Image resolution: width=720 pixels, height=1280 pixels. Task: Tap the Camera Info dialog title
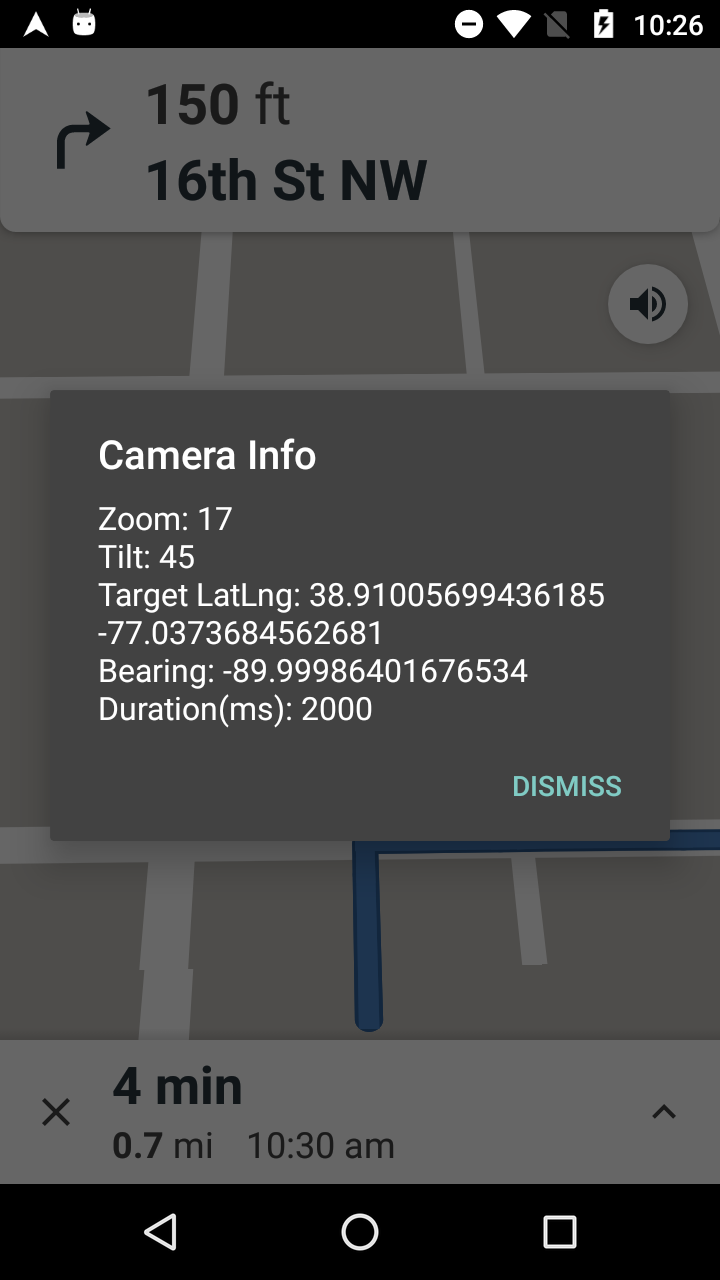[207, 455]
